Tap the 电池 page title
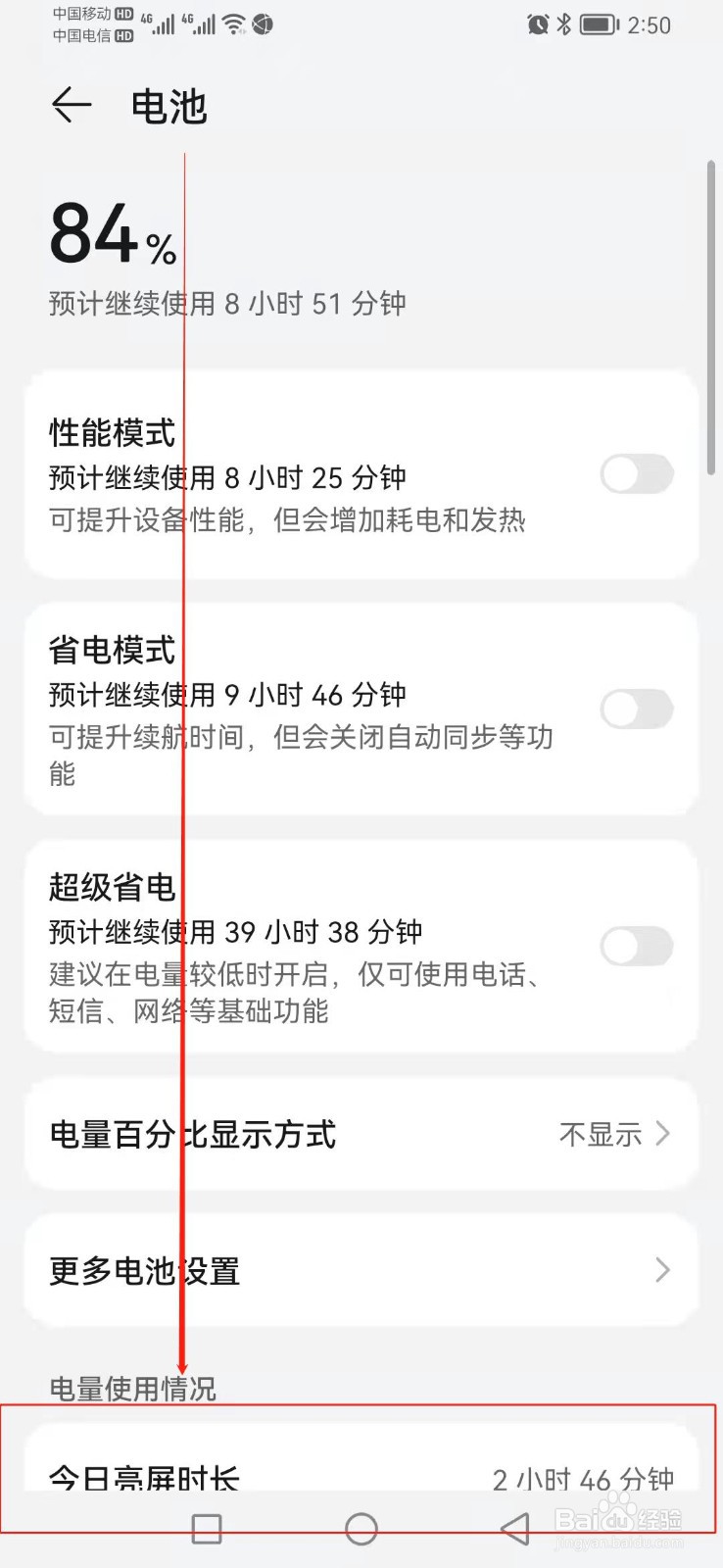Image resolution: width=723 pixels, height=1568 pixels. click(x=167, y=108)
